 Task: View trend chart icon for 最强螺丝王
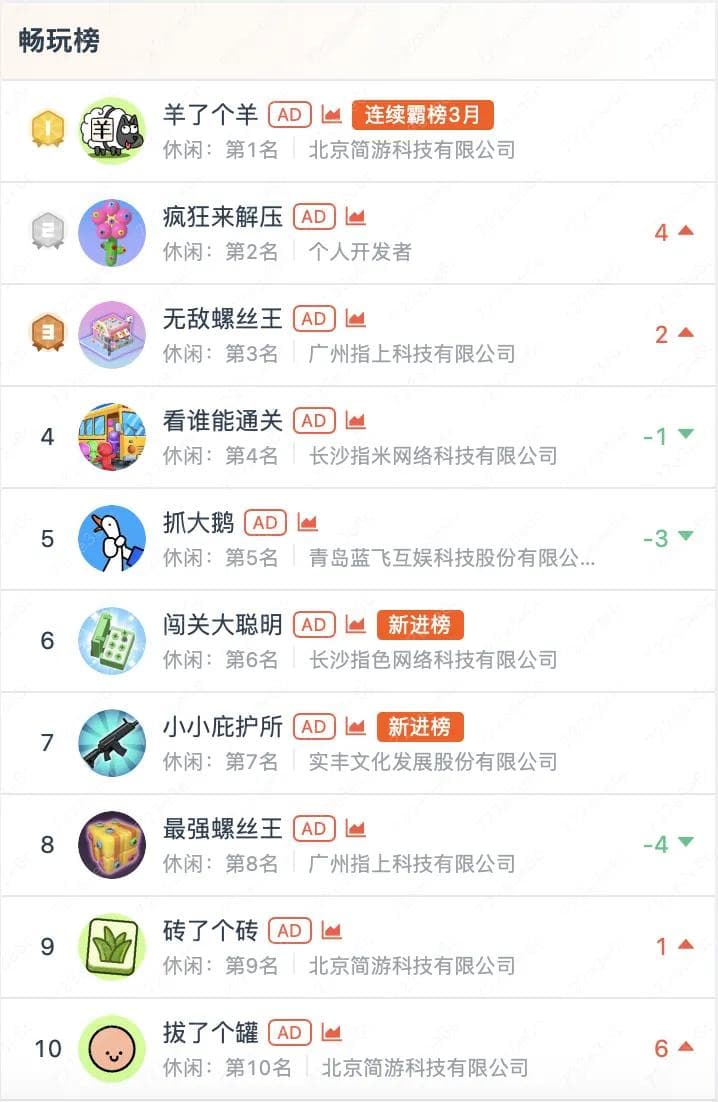[356, 829]
